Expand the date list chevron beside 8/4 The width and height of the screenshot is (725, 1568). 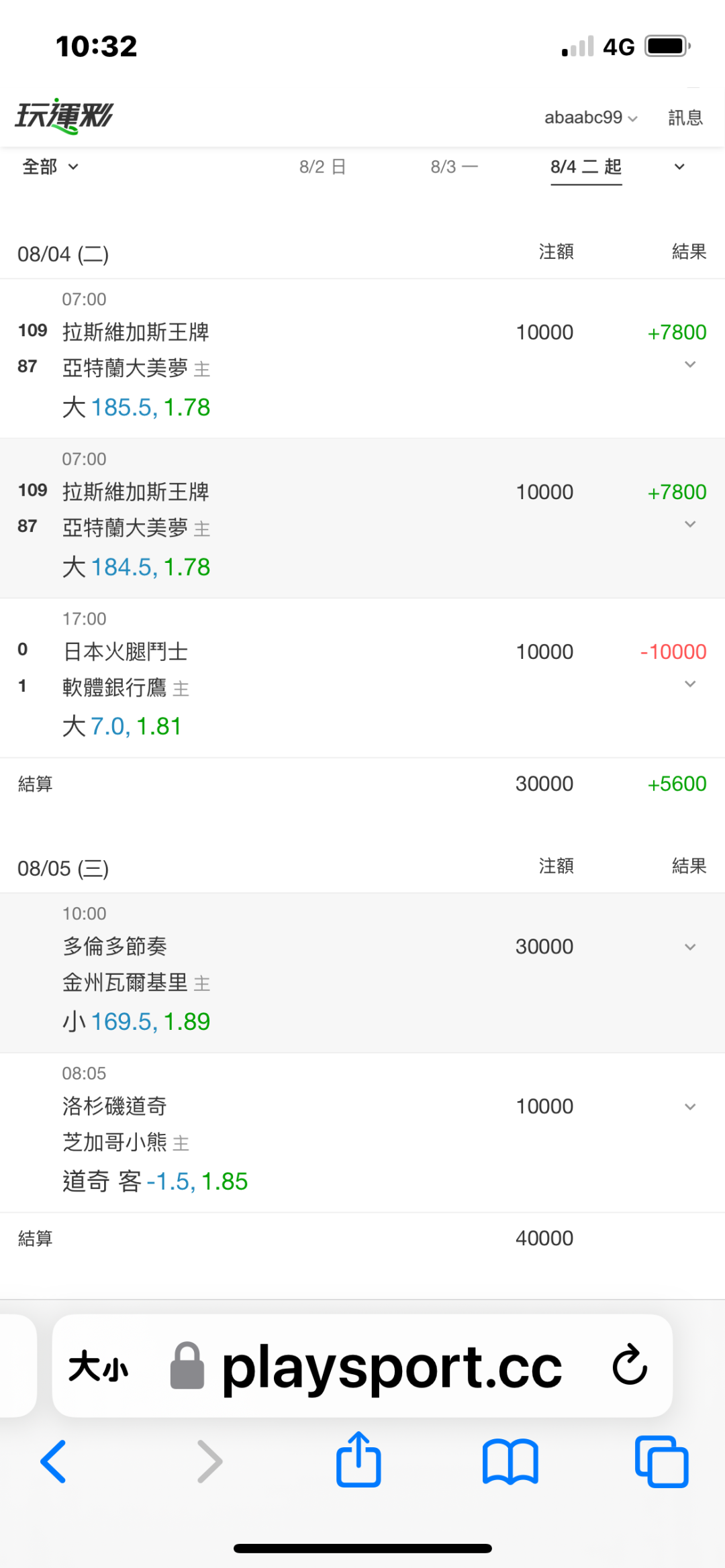click(x=679, y=166)
